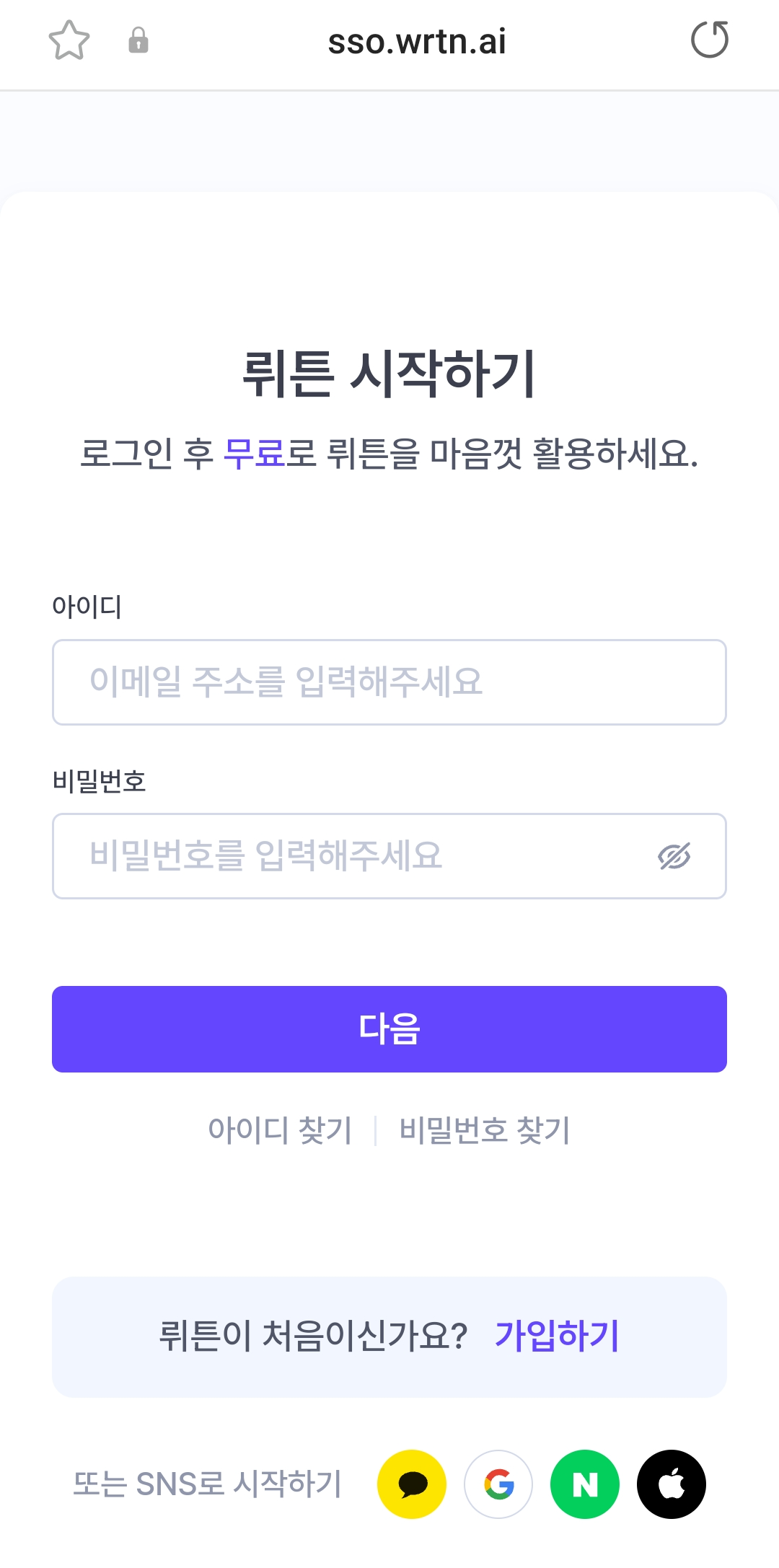Screen dimensions: 779x1568
Task: Log in via the Apple icon
Action: tap(671, 1484)
